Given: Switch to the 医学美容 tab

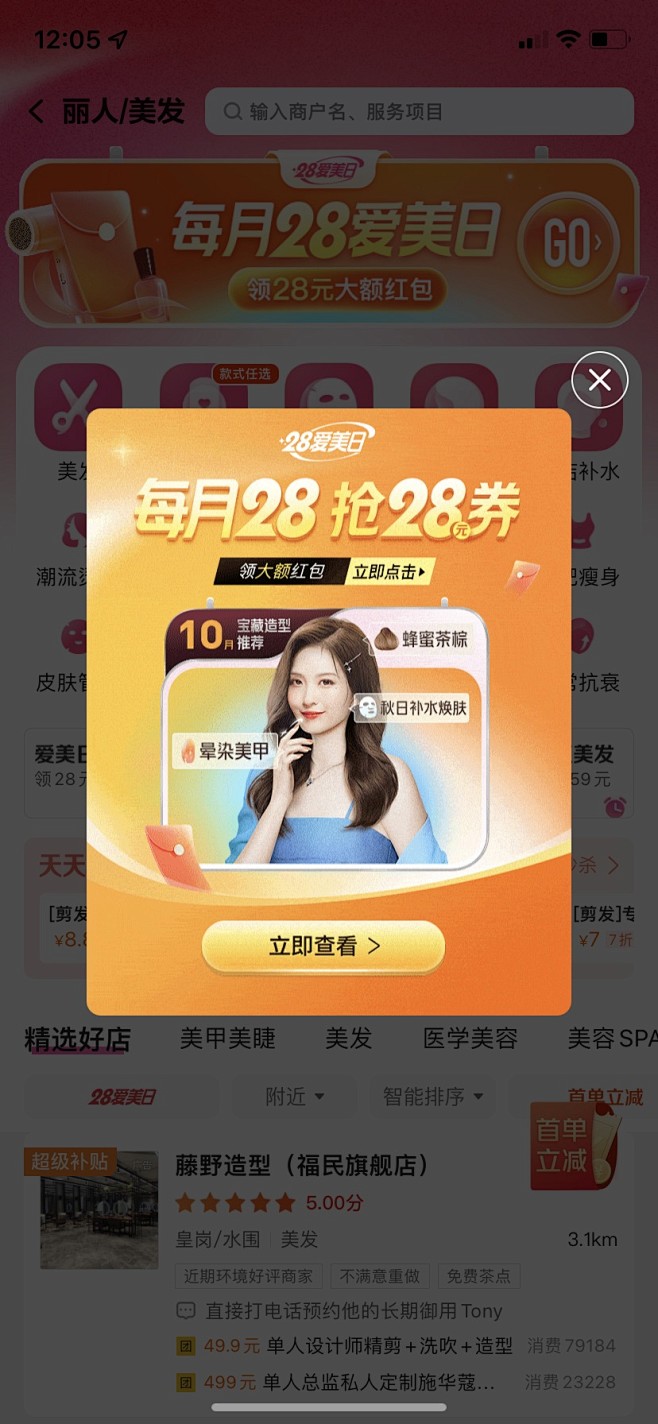Looking at the screenshot, I should [470, 1039].
